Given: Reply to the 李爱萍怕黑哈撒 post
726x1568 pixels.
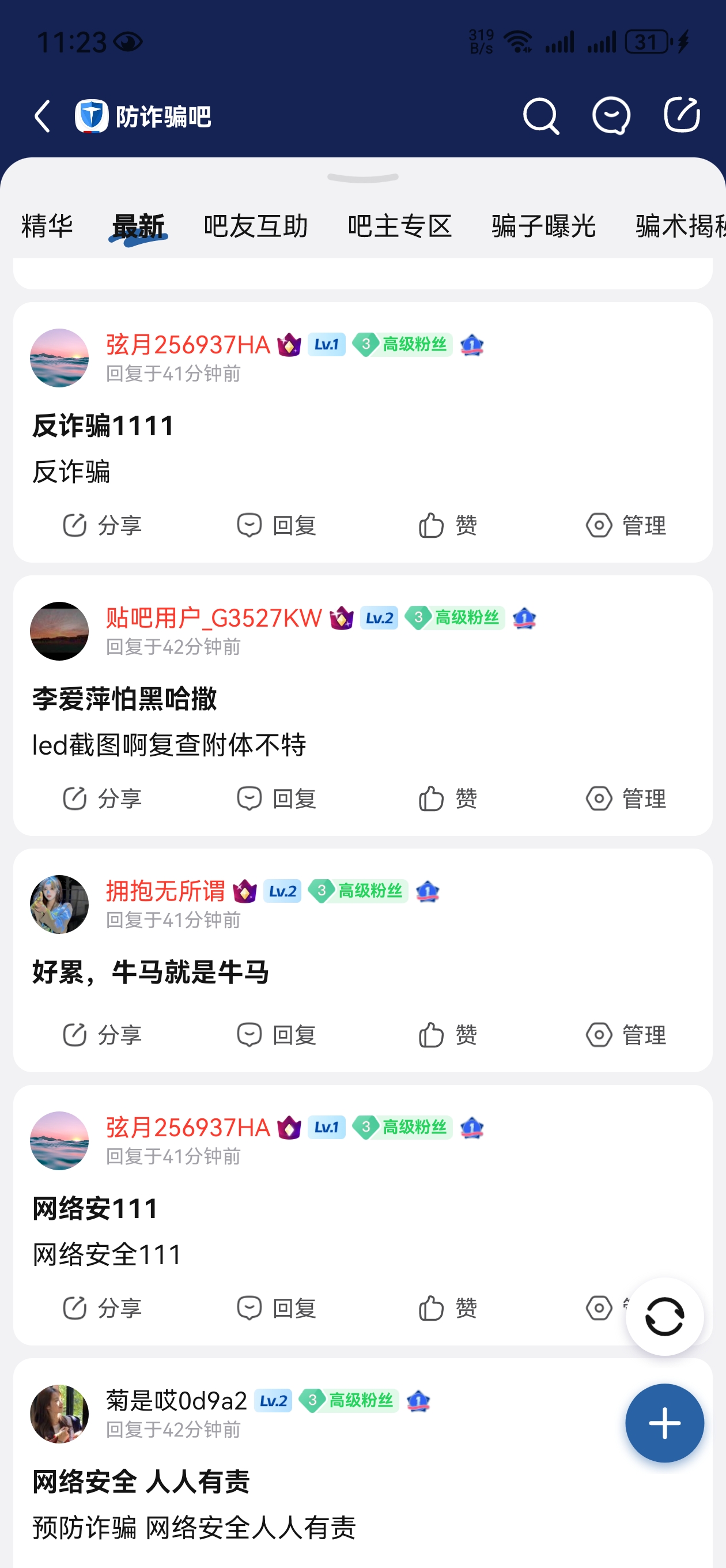Looking at the screenshot, I should tap(277, 798).
